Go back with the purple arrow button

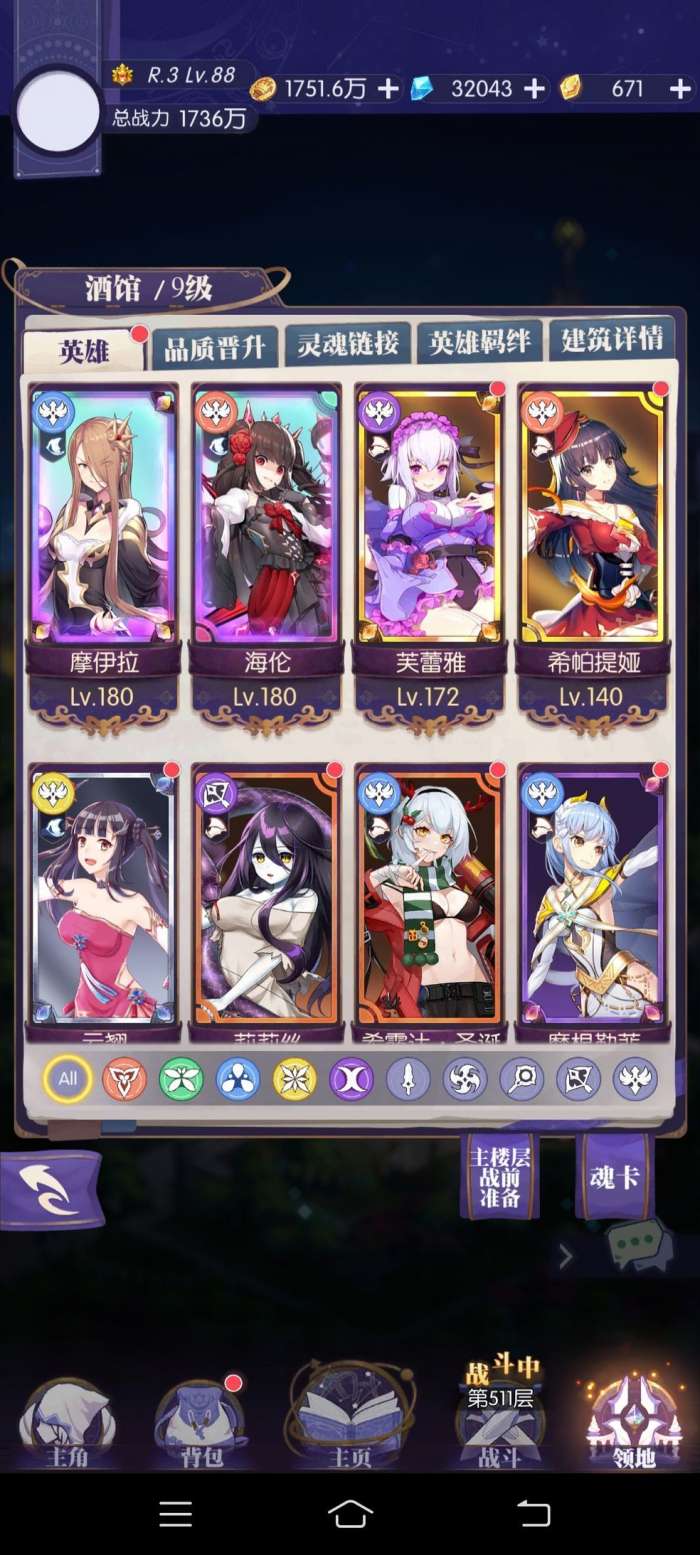coord(50,1189)
